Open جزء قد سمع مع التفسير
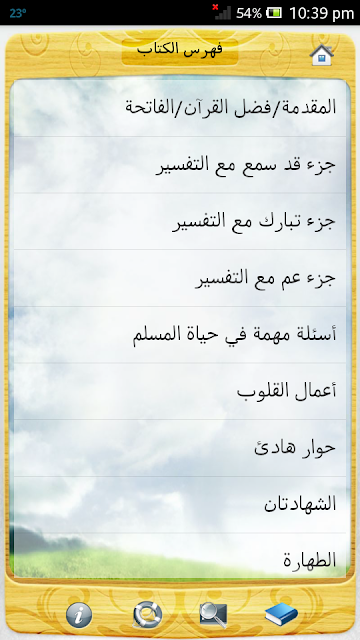 click(180, 164)
